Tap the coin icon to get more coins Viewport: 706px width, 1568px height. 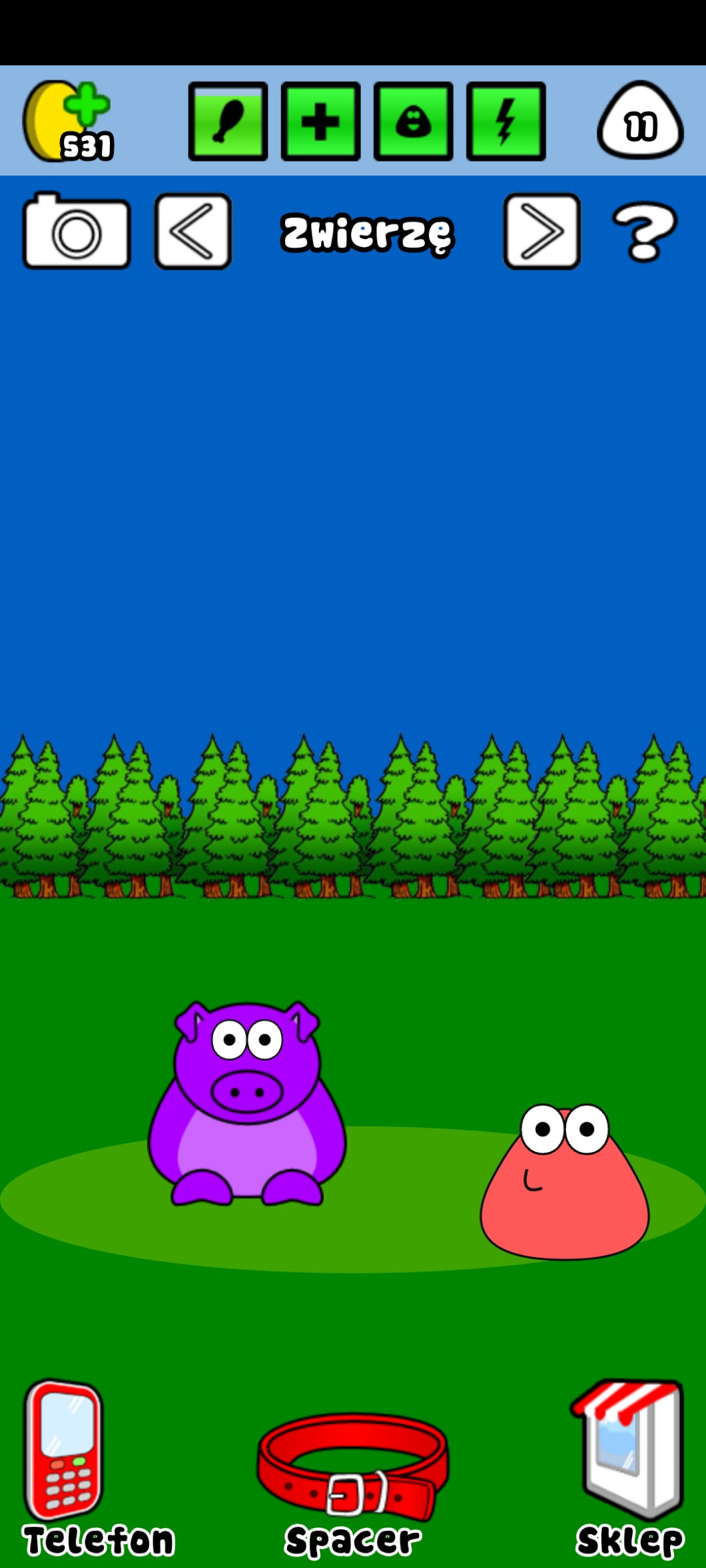pyautogui.click(x=67, y=121)
